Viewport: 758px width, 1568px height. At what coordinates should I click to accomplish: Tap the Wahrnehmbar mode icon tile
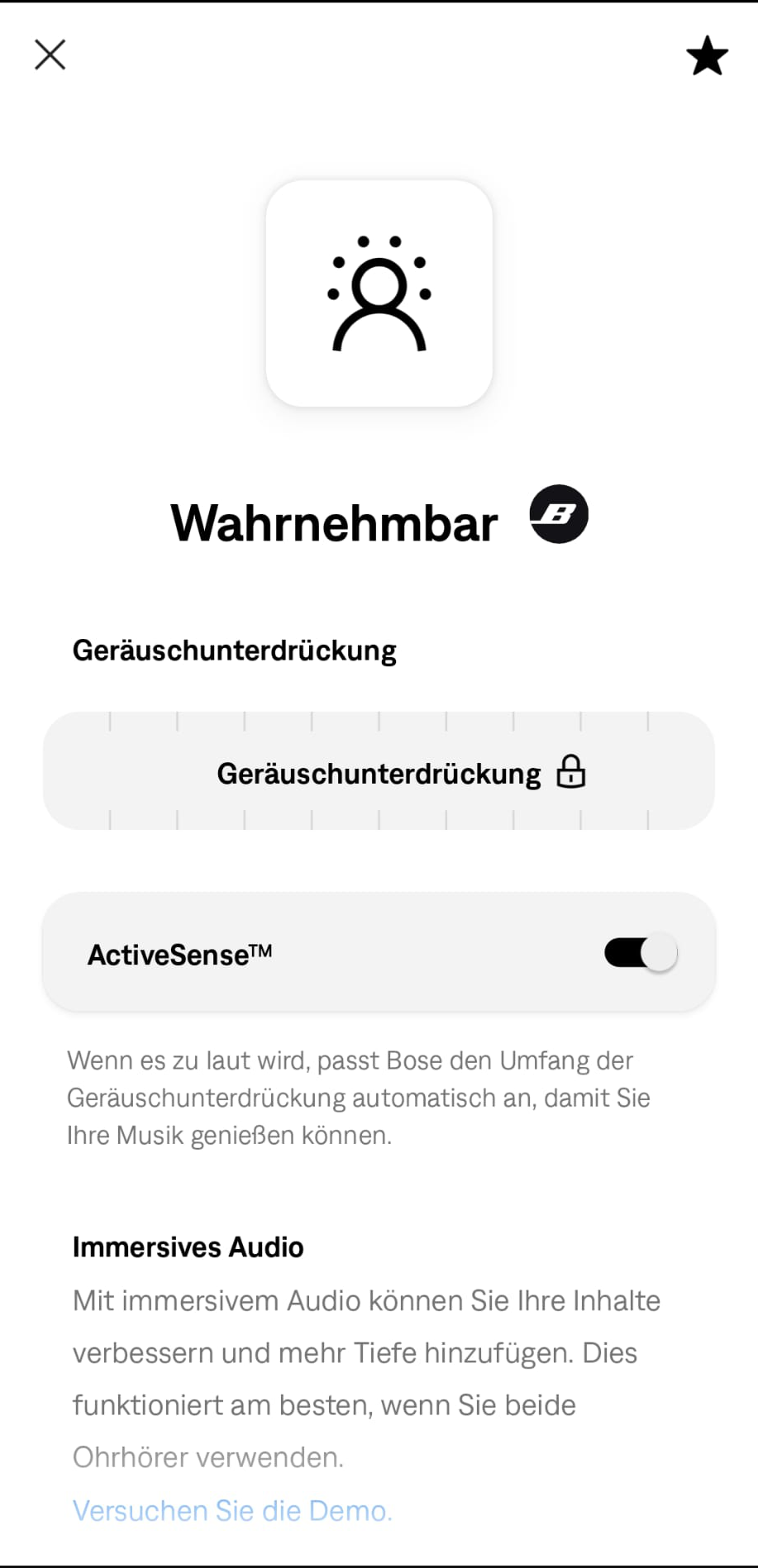point(379,293)
